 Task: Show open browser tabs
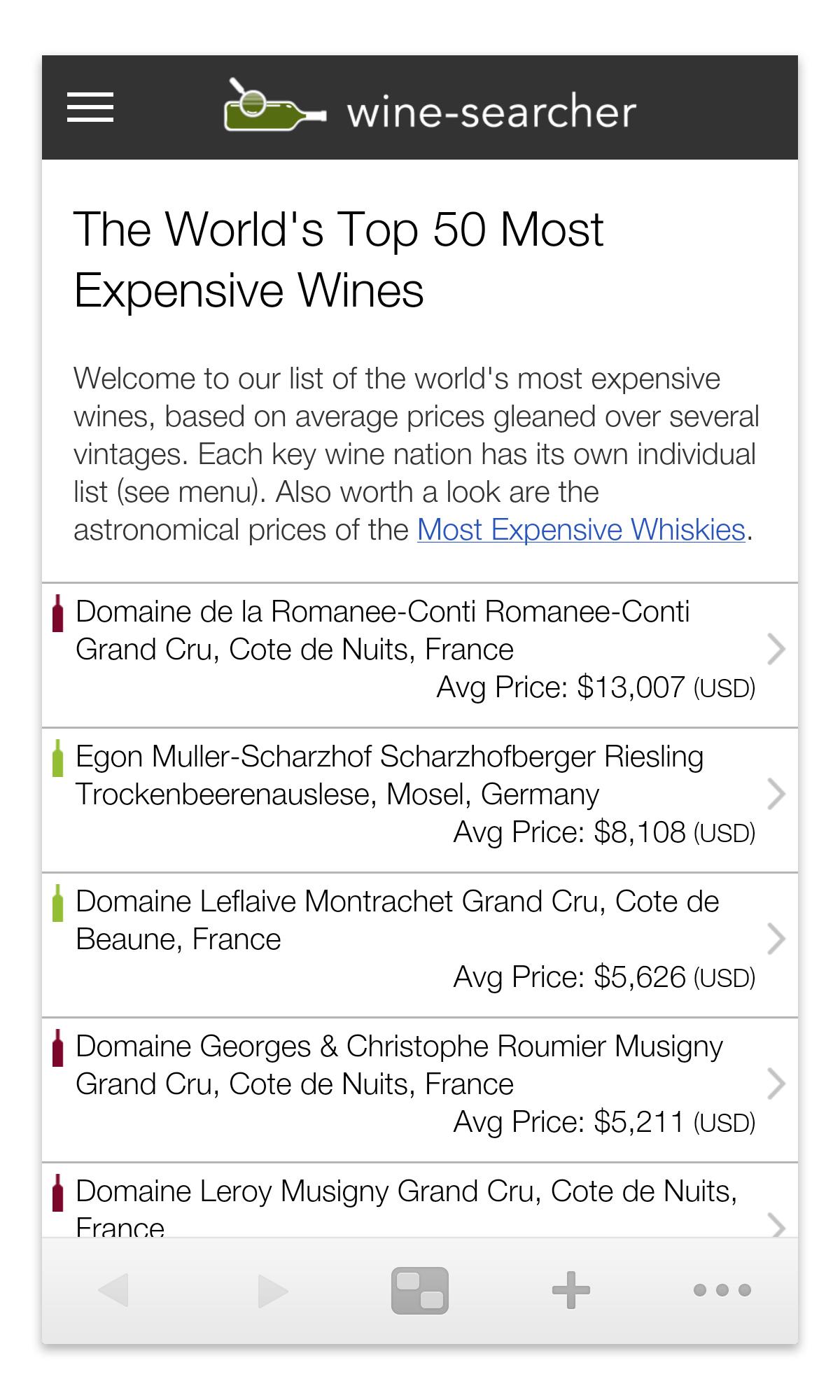419,1290
